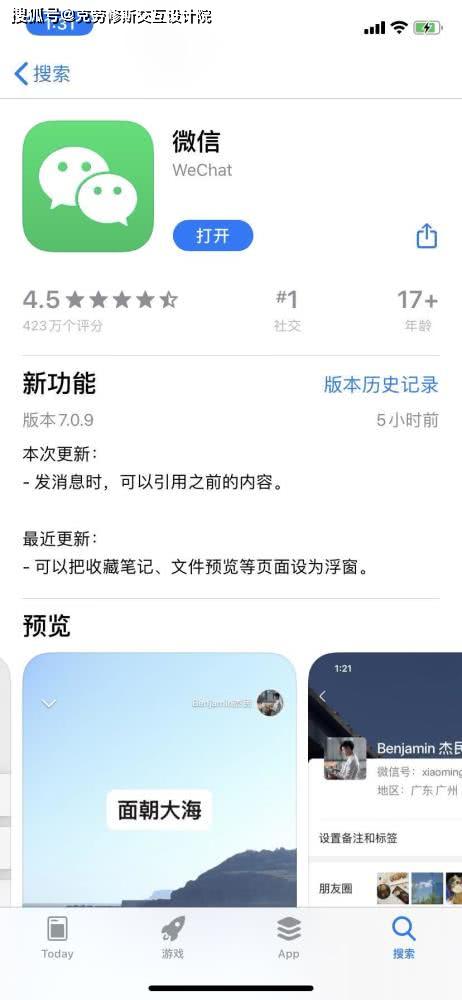
Task: View the Benjamin profile preview screenshot
Action: (x=385, y=779)
